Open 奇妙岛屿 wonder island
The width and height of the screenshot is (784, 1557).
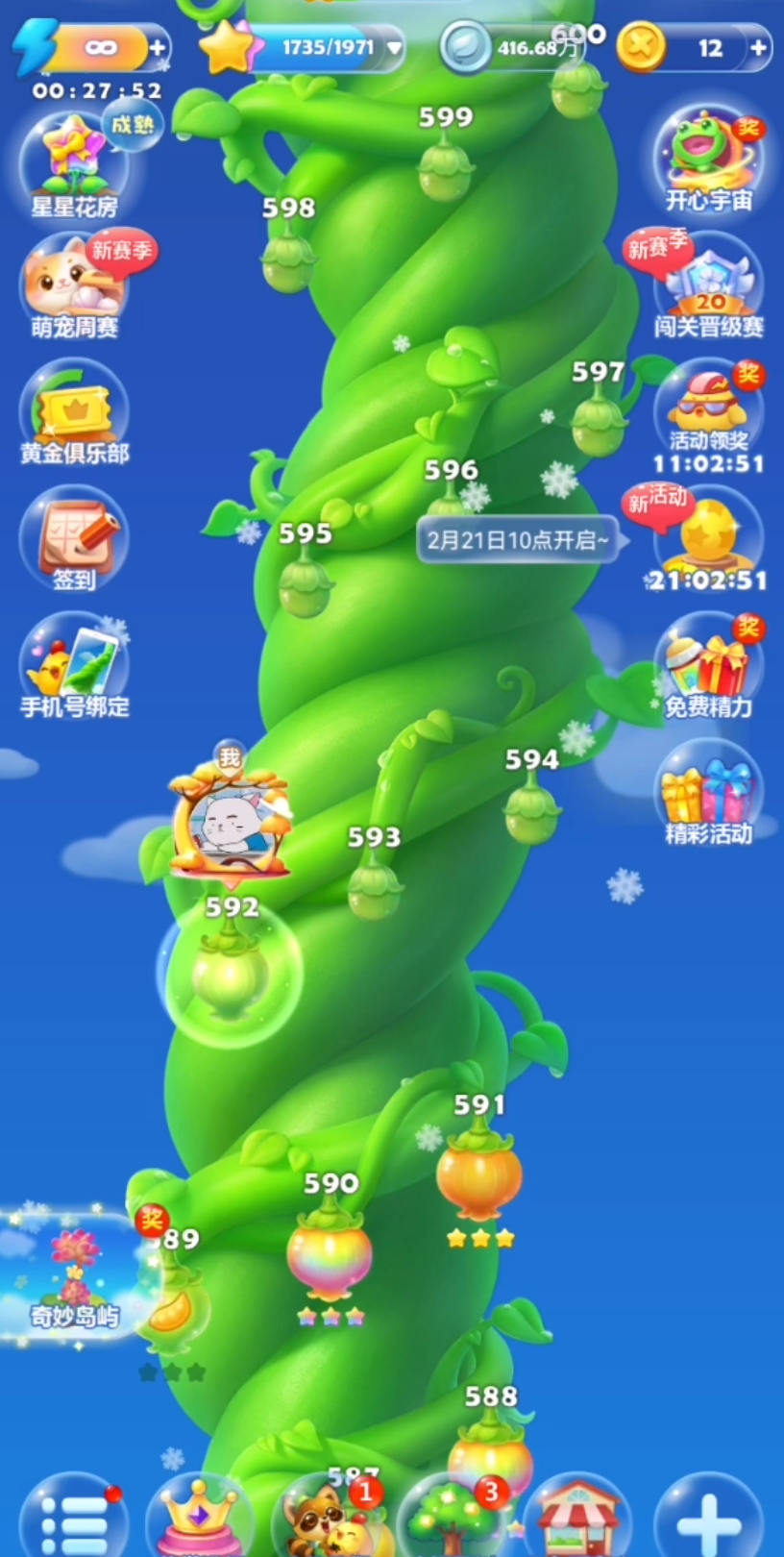click(73, 1276)
